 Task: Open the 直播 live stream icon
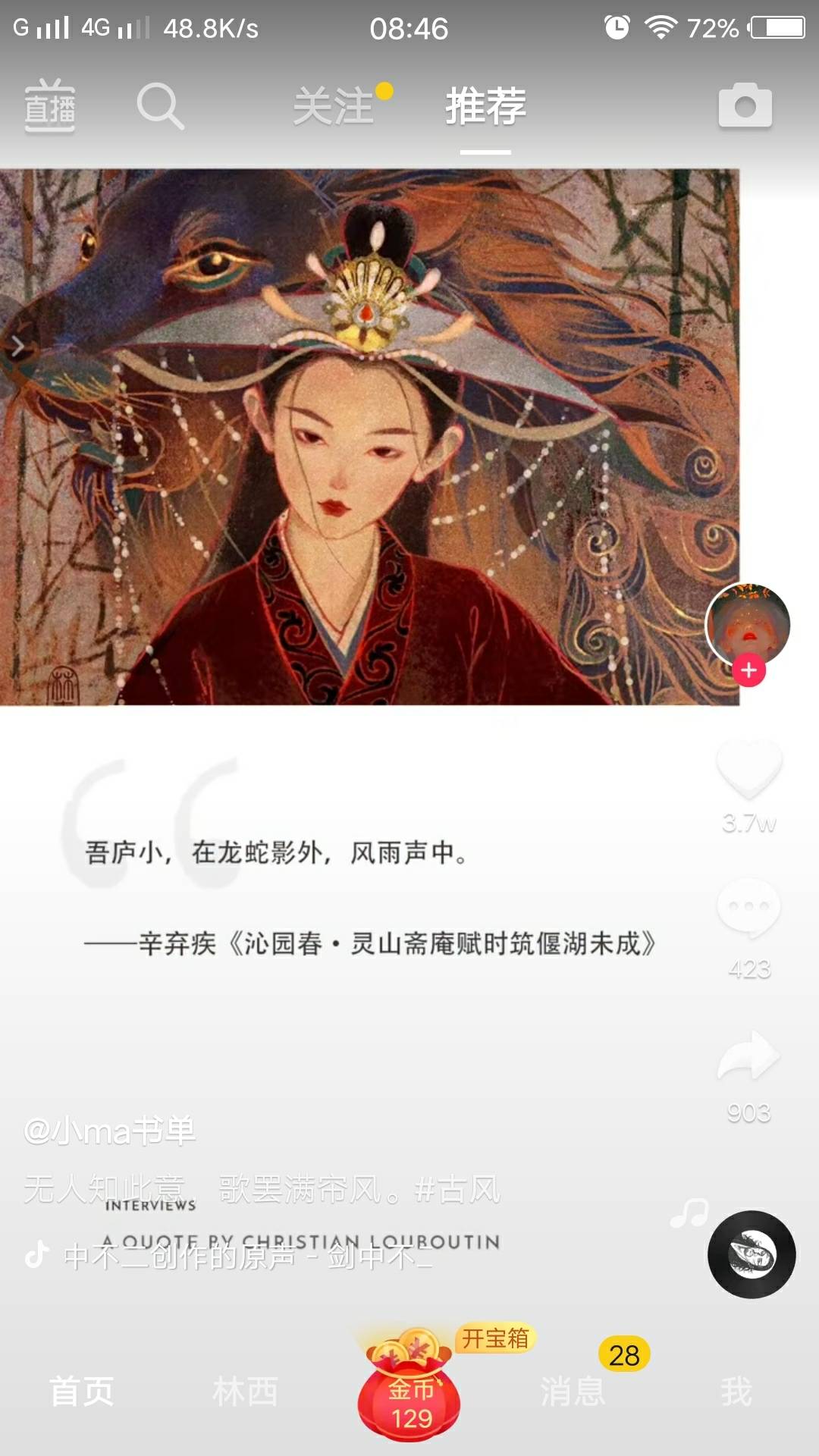tap(50, 106)
